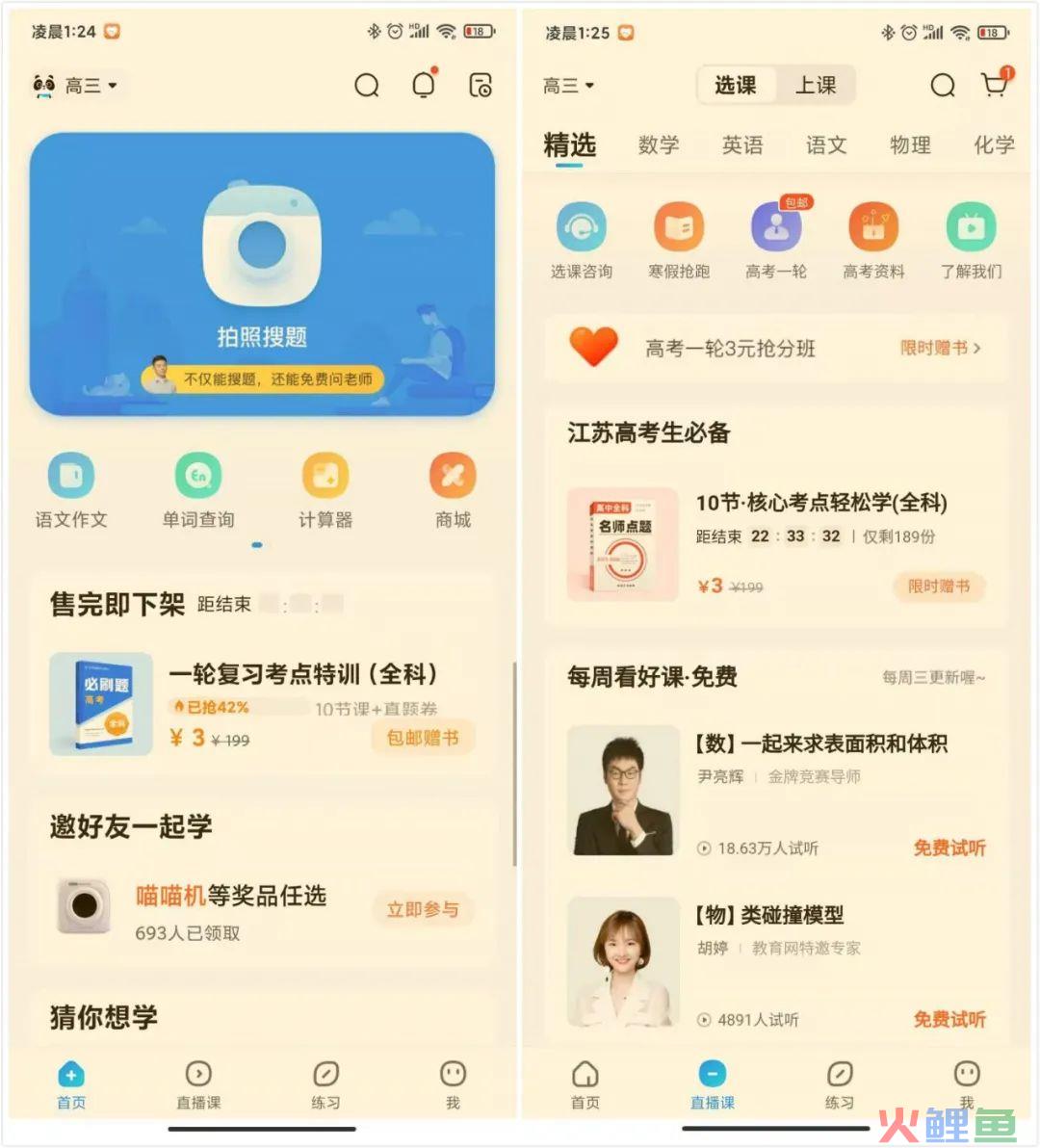Open 高考资料 materials

(873, 241)
